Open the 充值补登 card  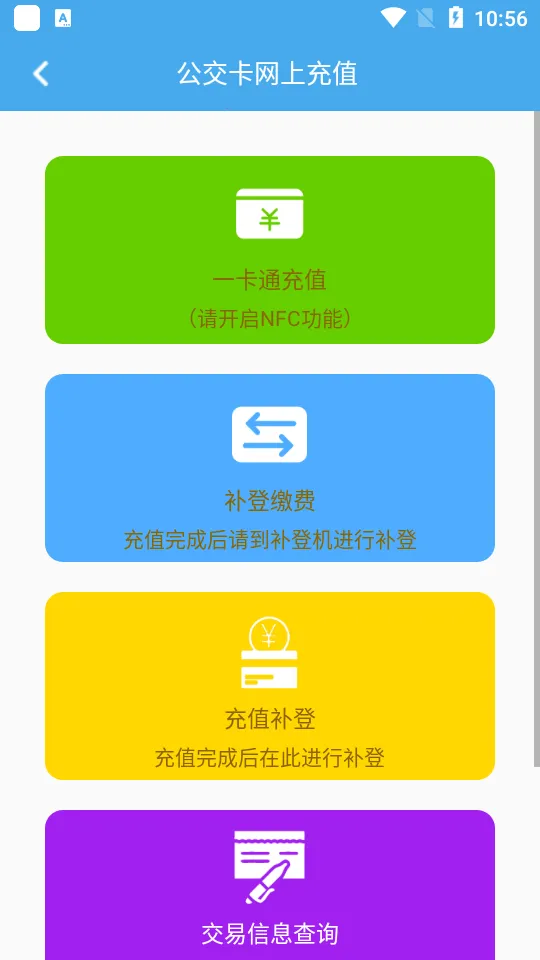point(269,686)
